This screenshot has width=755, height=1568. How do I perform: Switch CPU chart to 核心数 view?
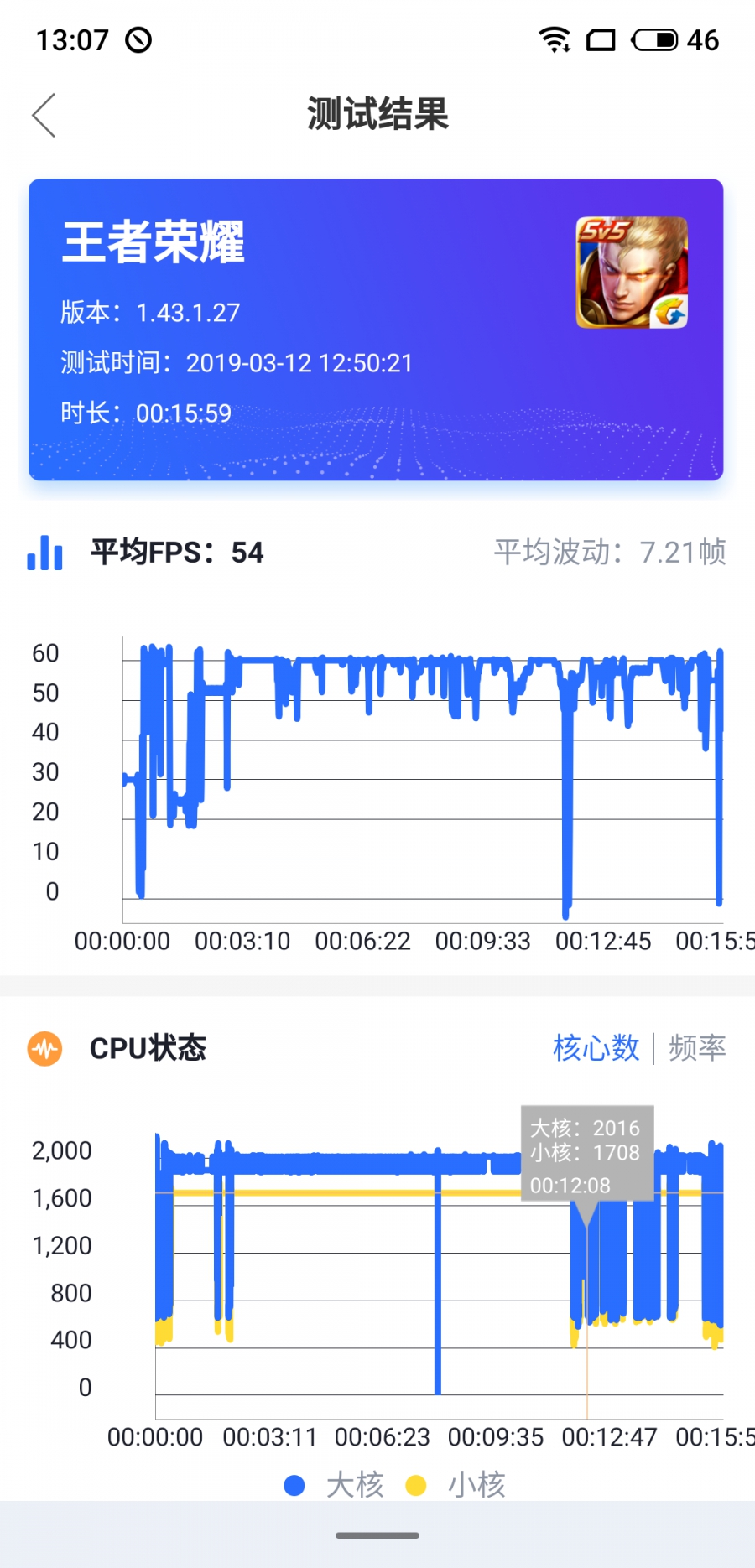click(x=596, y=1048)
